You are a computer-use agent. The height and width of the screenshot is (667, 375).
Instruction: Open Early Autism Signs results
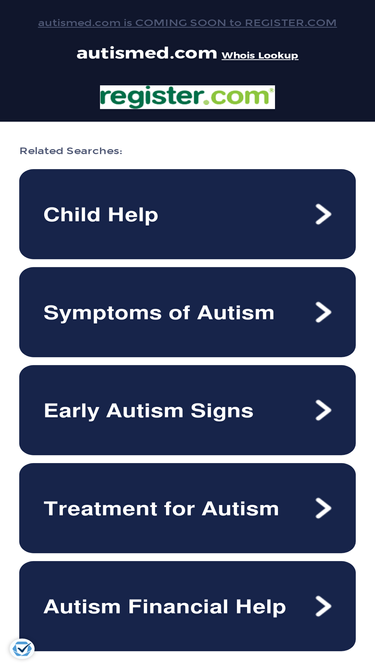coord(188,410)
